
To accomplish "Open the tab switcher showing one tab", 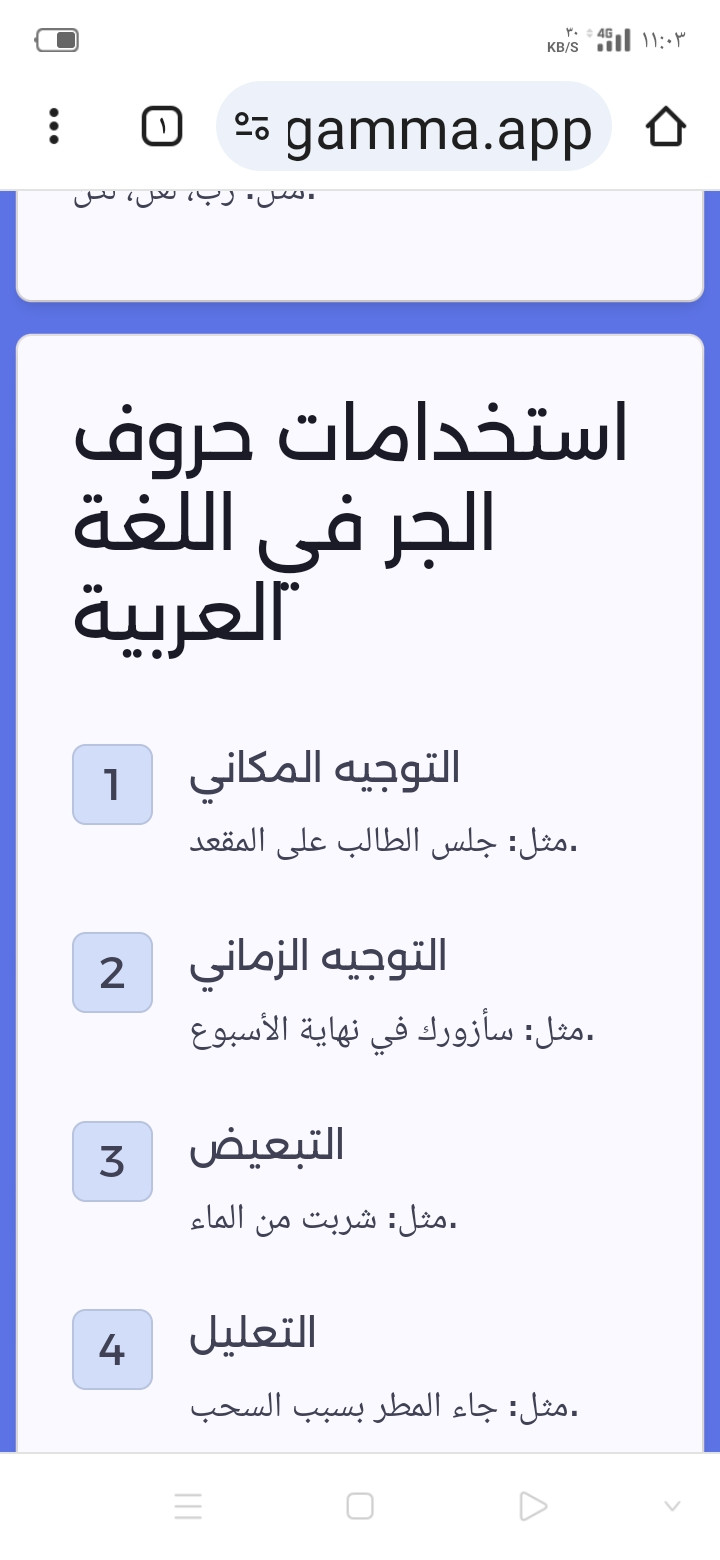I will (162, 127).
